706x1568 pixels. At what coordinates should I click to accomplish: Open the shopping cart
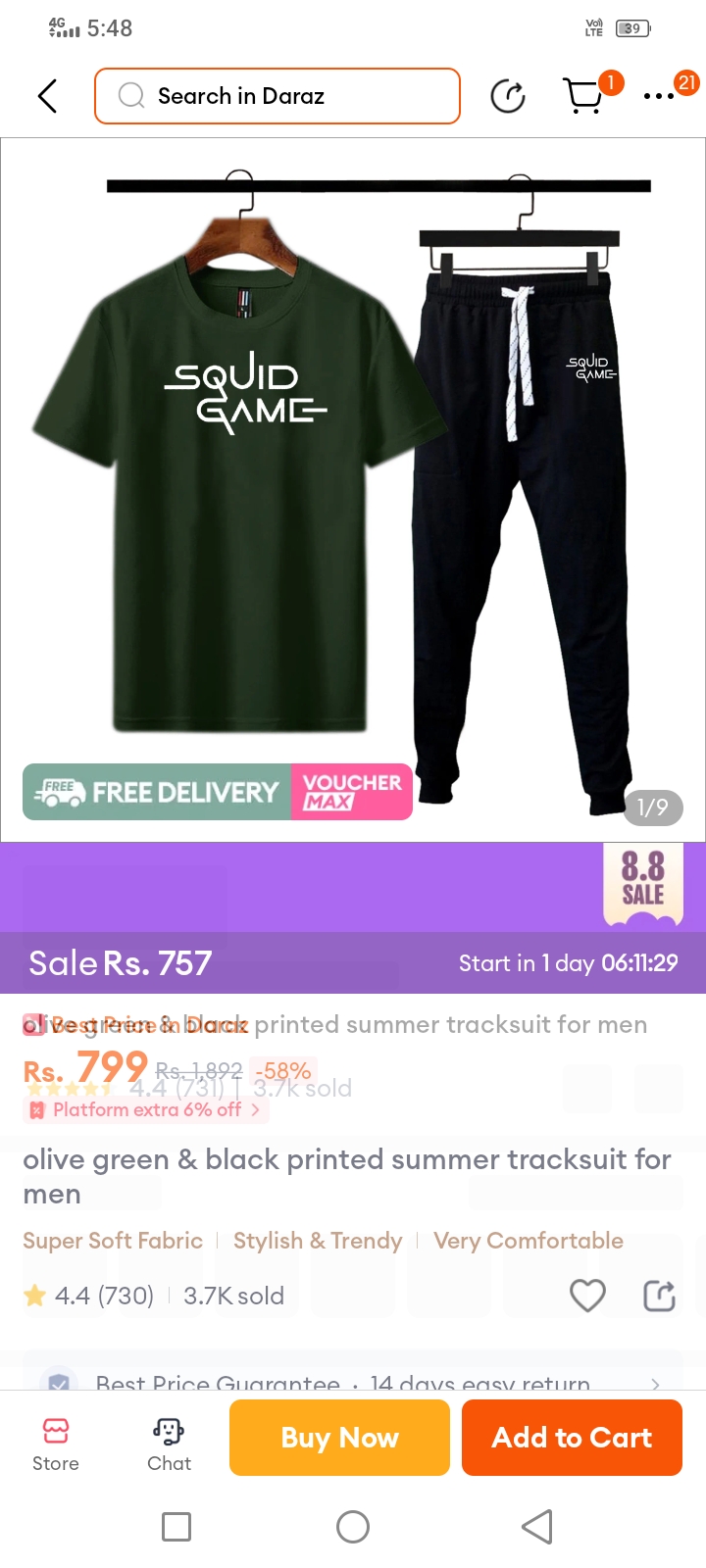[x=584, y=96]
